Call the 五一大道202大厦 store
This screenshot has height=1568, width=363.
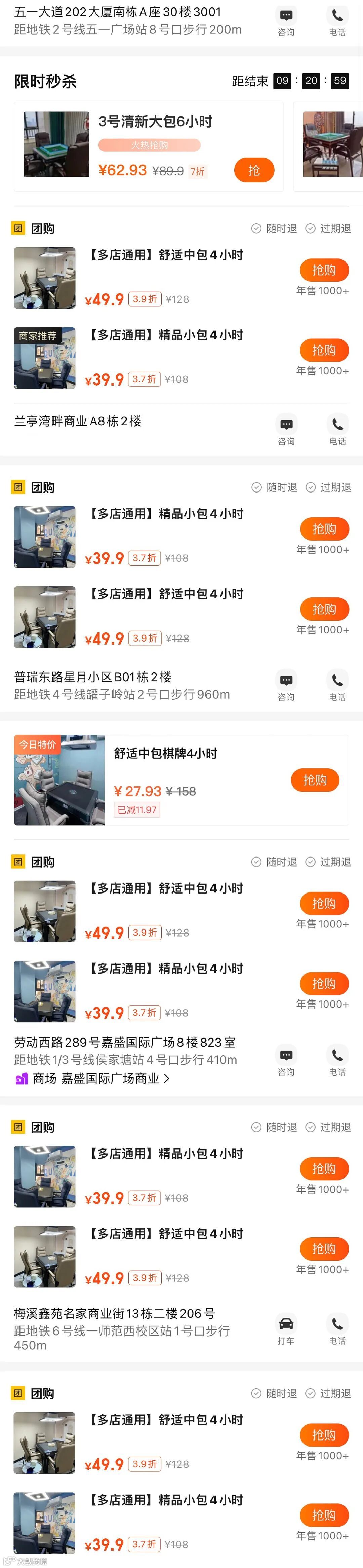tap(337, 21)
